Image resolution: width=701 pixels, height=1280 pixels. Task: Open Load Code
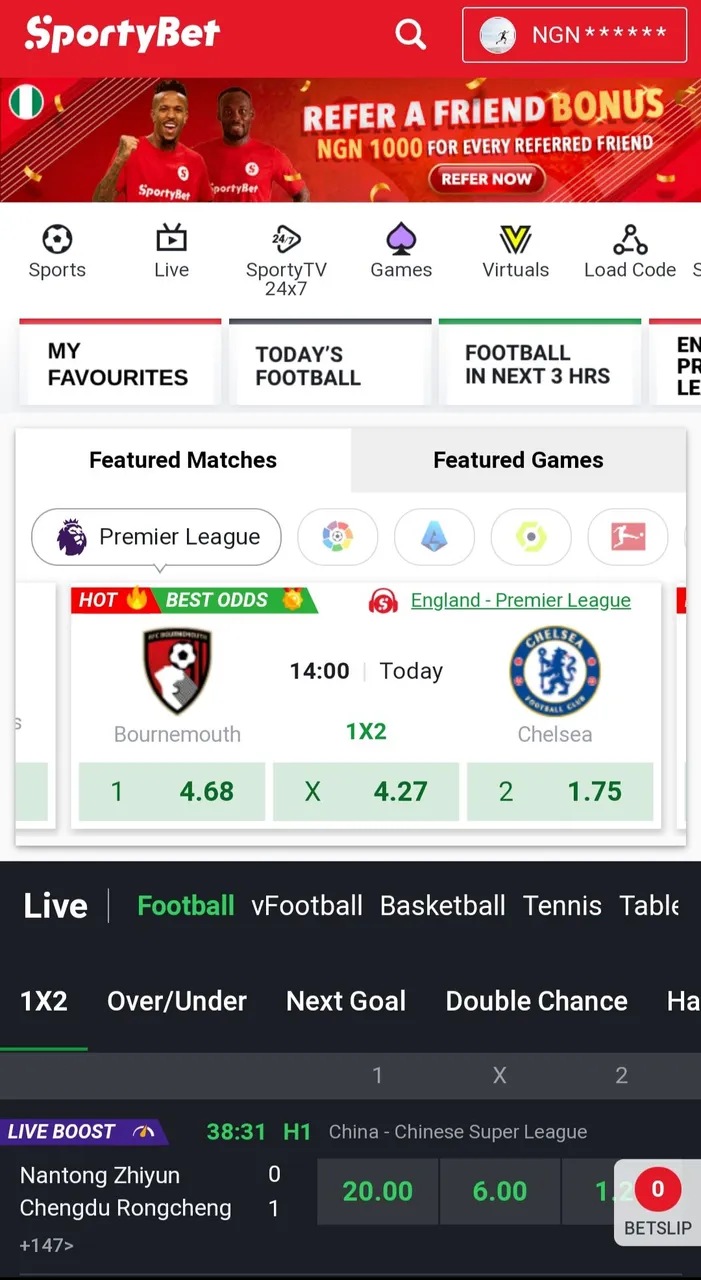point(629,251)
